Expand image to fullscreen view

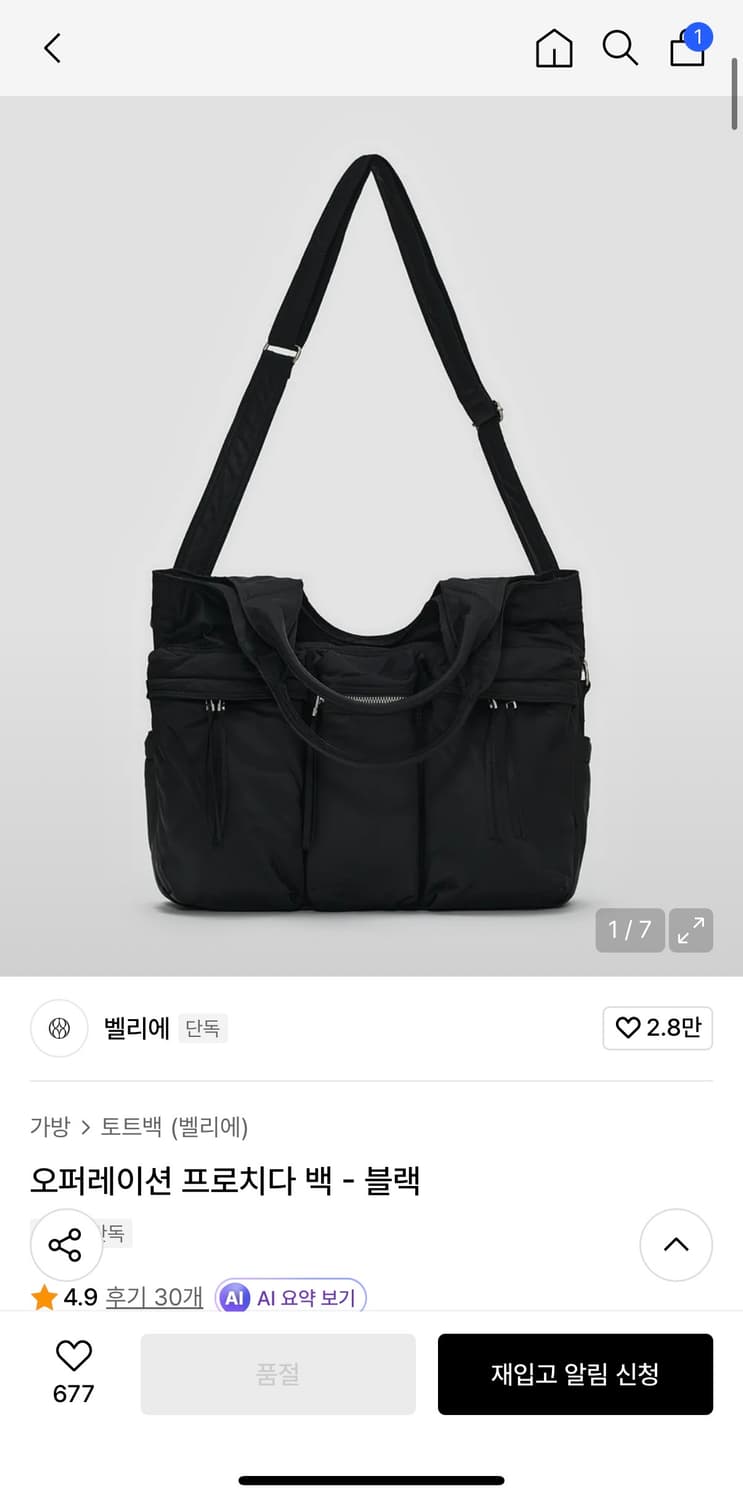(x=690, y=930)
